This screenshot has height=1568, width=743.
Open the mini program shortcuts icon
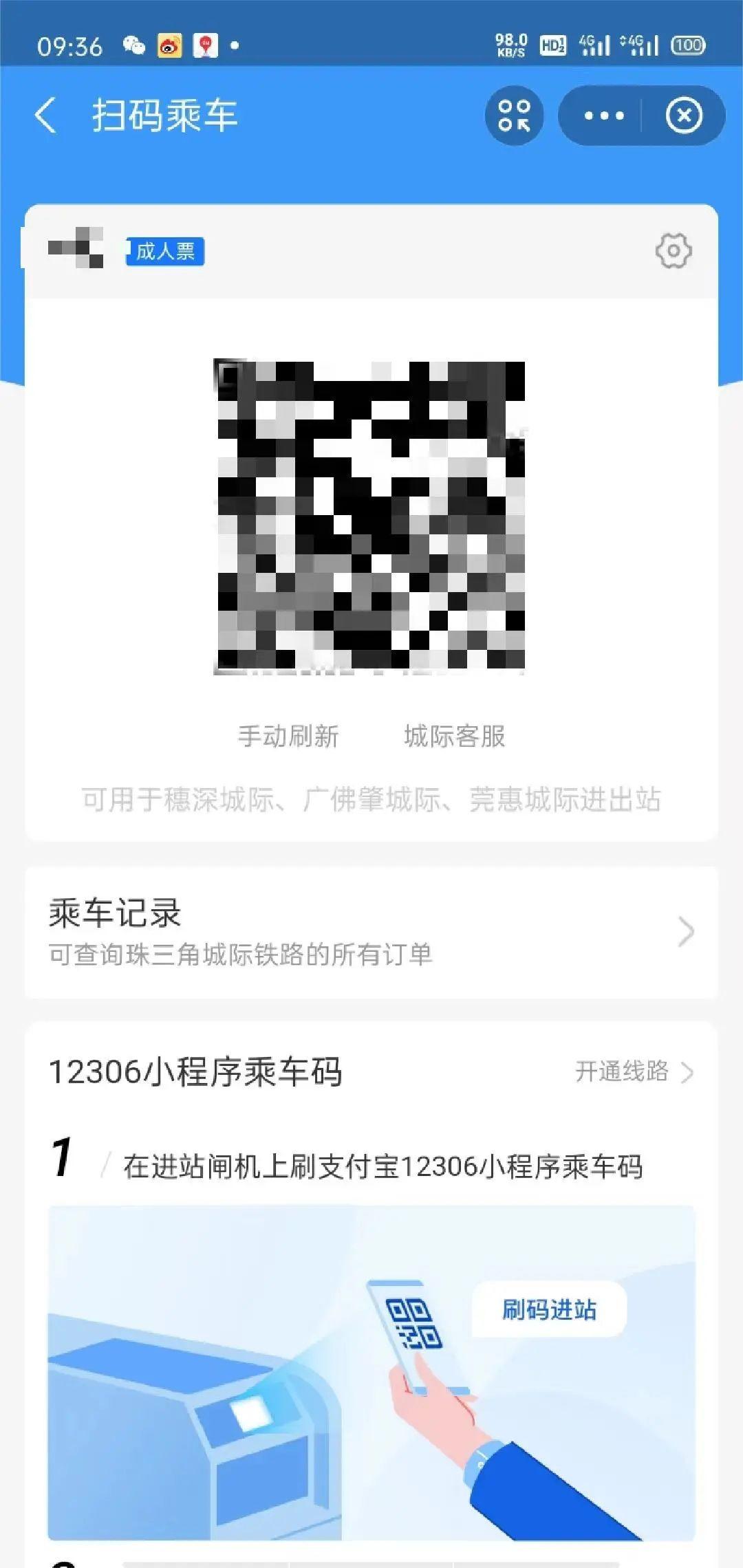[x=514, y=116]
